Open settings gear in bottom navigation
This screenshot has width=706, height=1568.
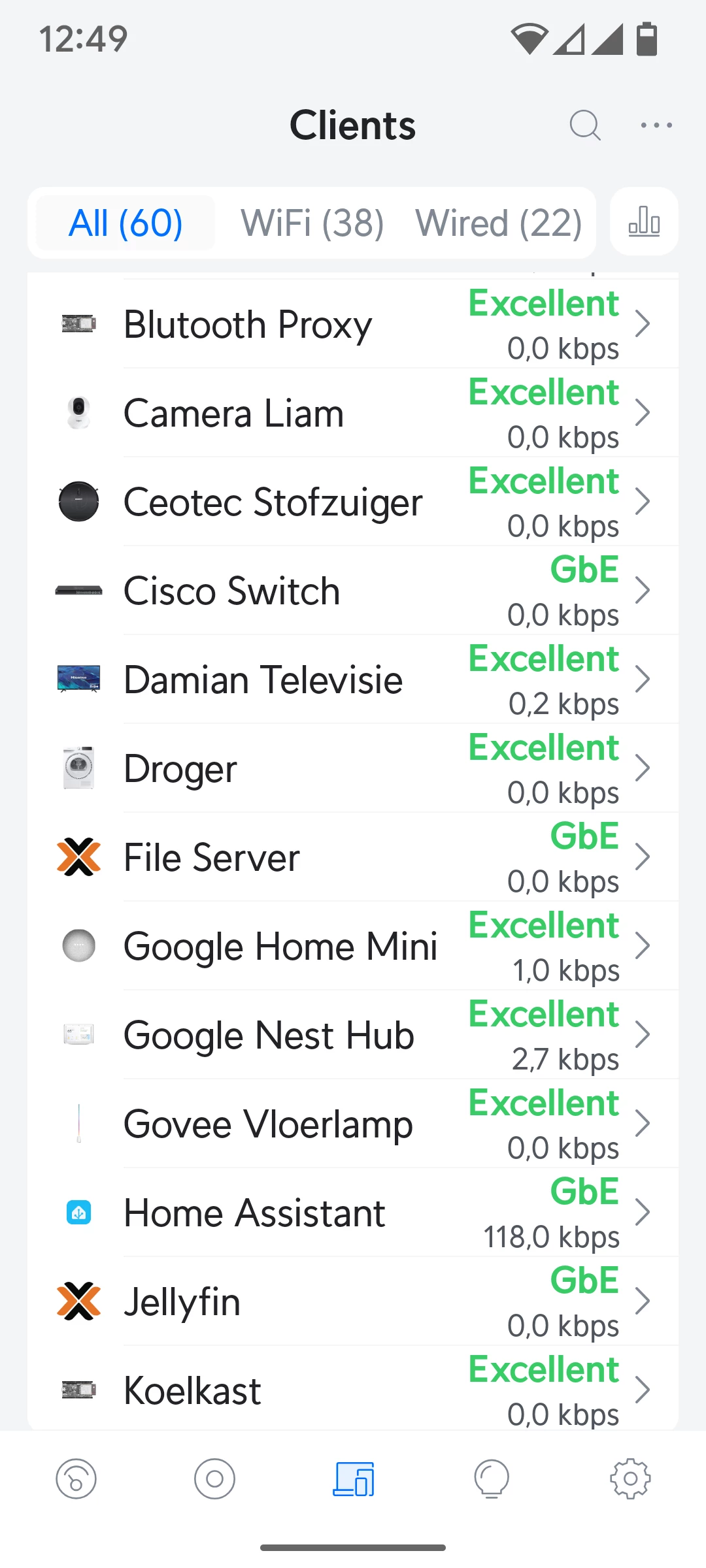click(x=630, y=1478)
